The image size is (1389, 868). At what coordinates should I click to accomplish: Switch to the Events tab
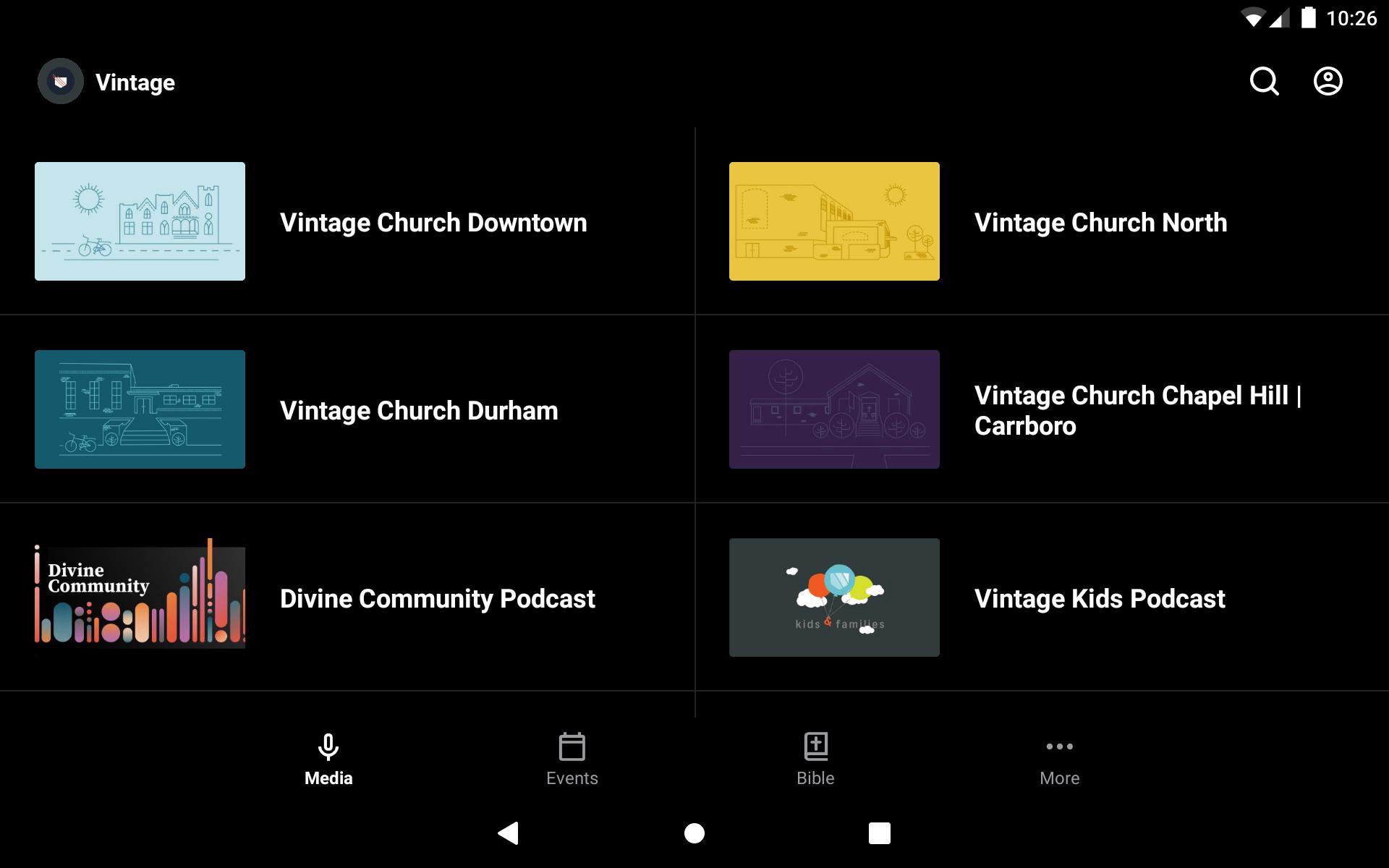coord(572,759)
